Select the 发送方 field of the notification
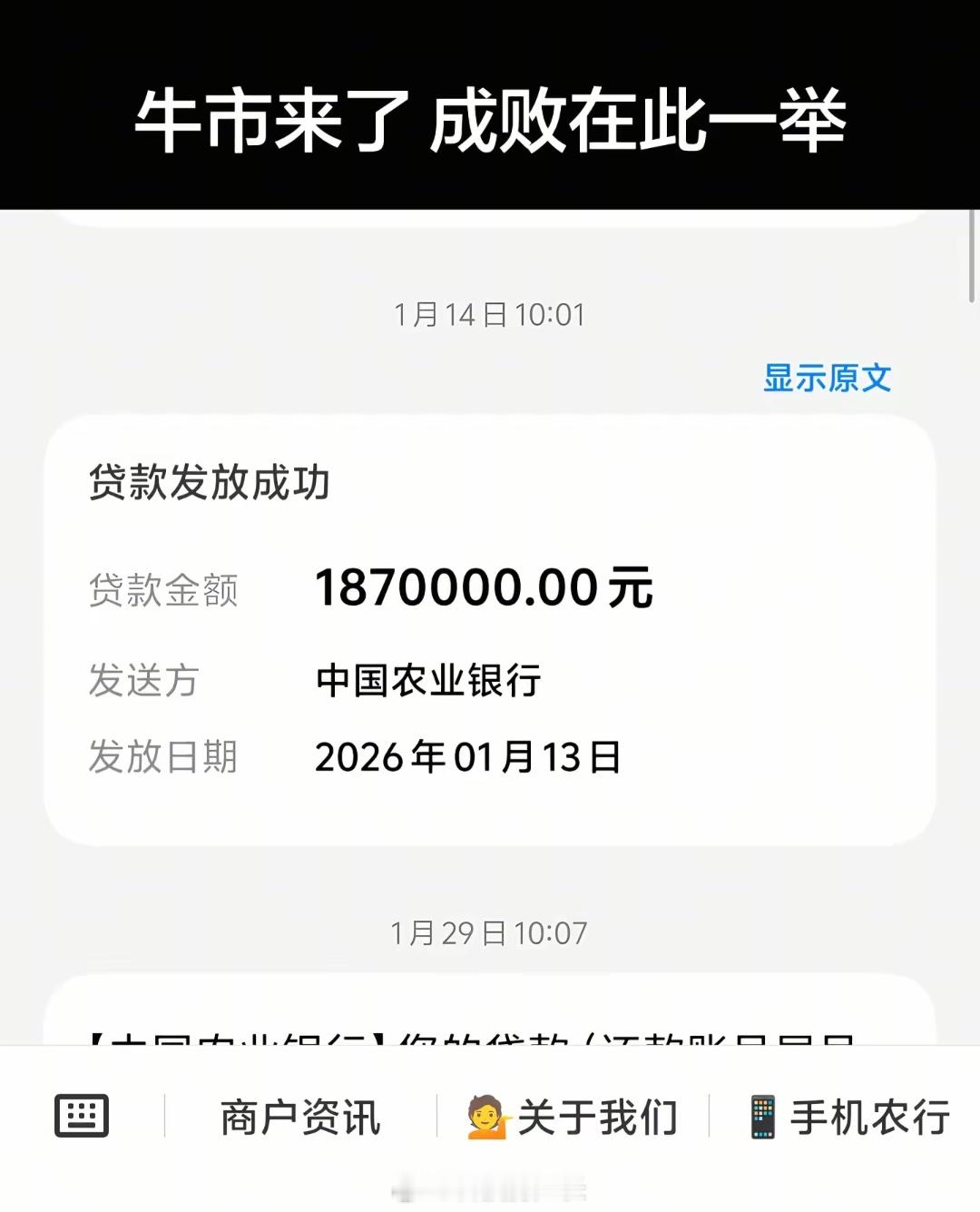The image size is (980, 1212). click(x=145, y=681)
